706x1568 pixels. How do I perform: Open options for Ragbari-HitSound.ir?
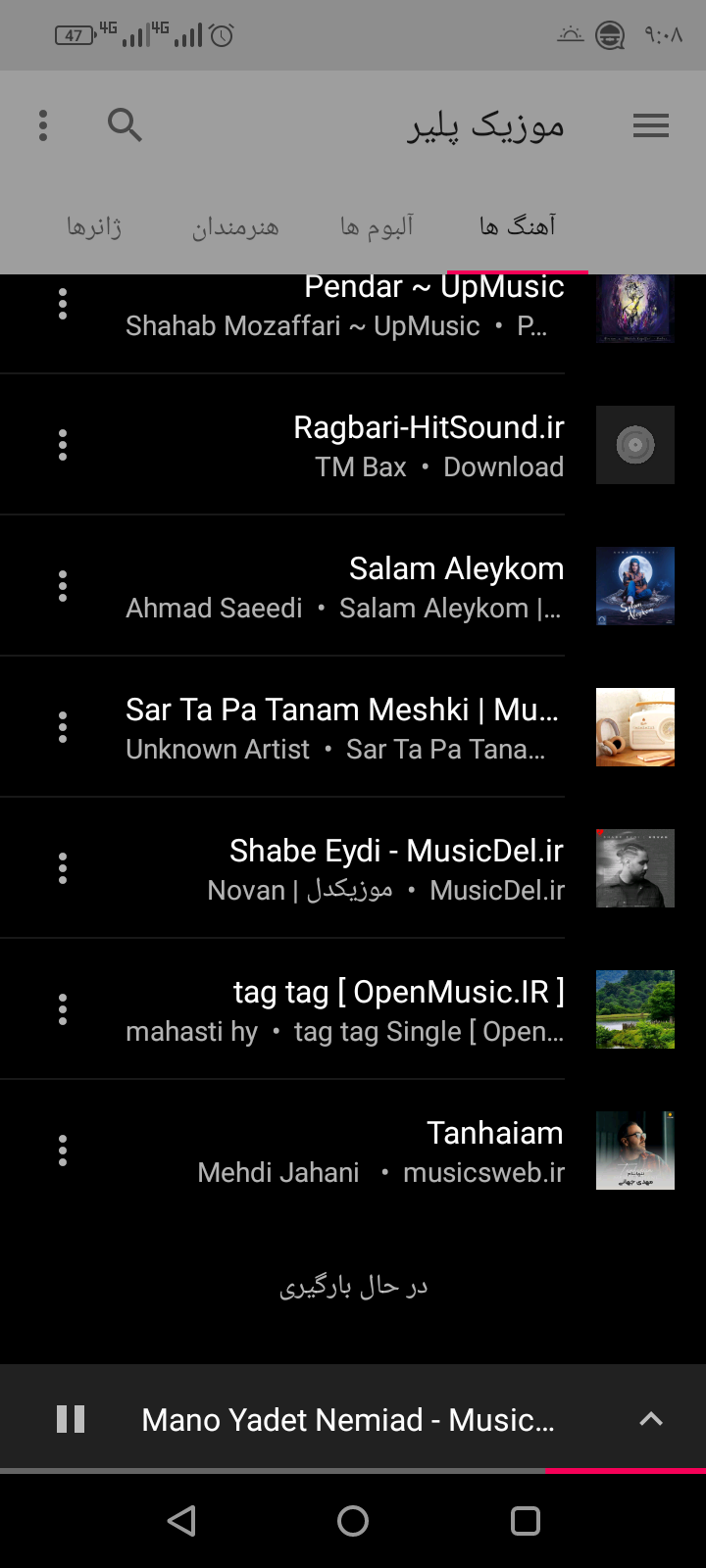[x=63, y=445]
